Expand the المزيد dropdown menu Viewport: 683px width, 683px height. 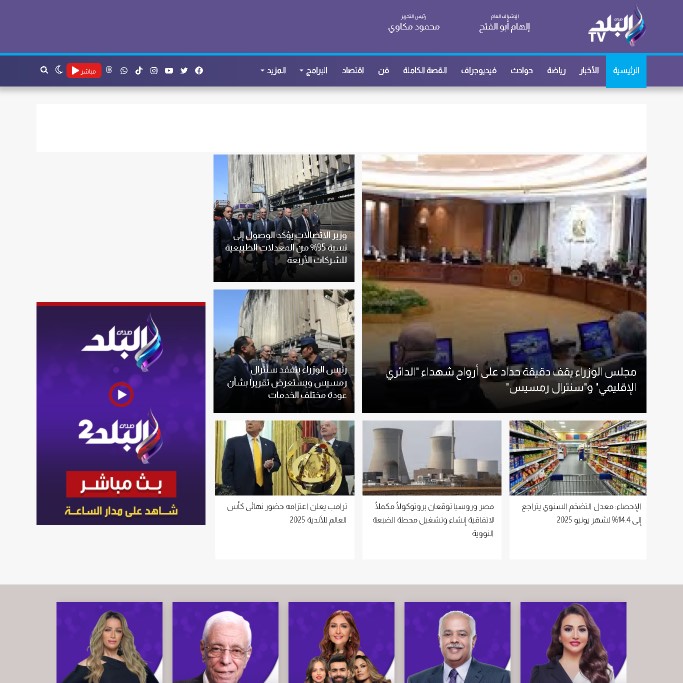tap(273, 71)
